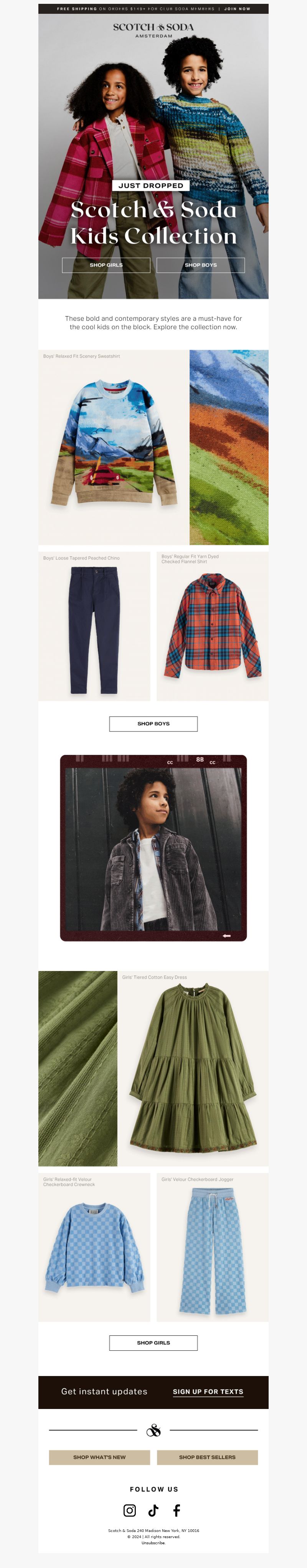View the Girls' Tiered Cotton Easy Dress
This screenshot has width=307, height=1568.
pyautogui.click(x=193, y=1068)
